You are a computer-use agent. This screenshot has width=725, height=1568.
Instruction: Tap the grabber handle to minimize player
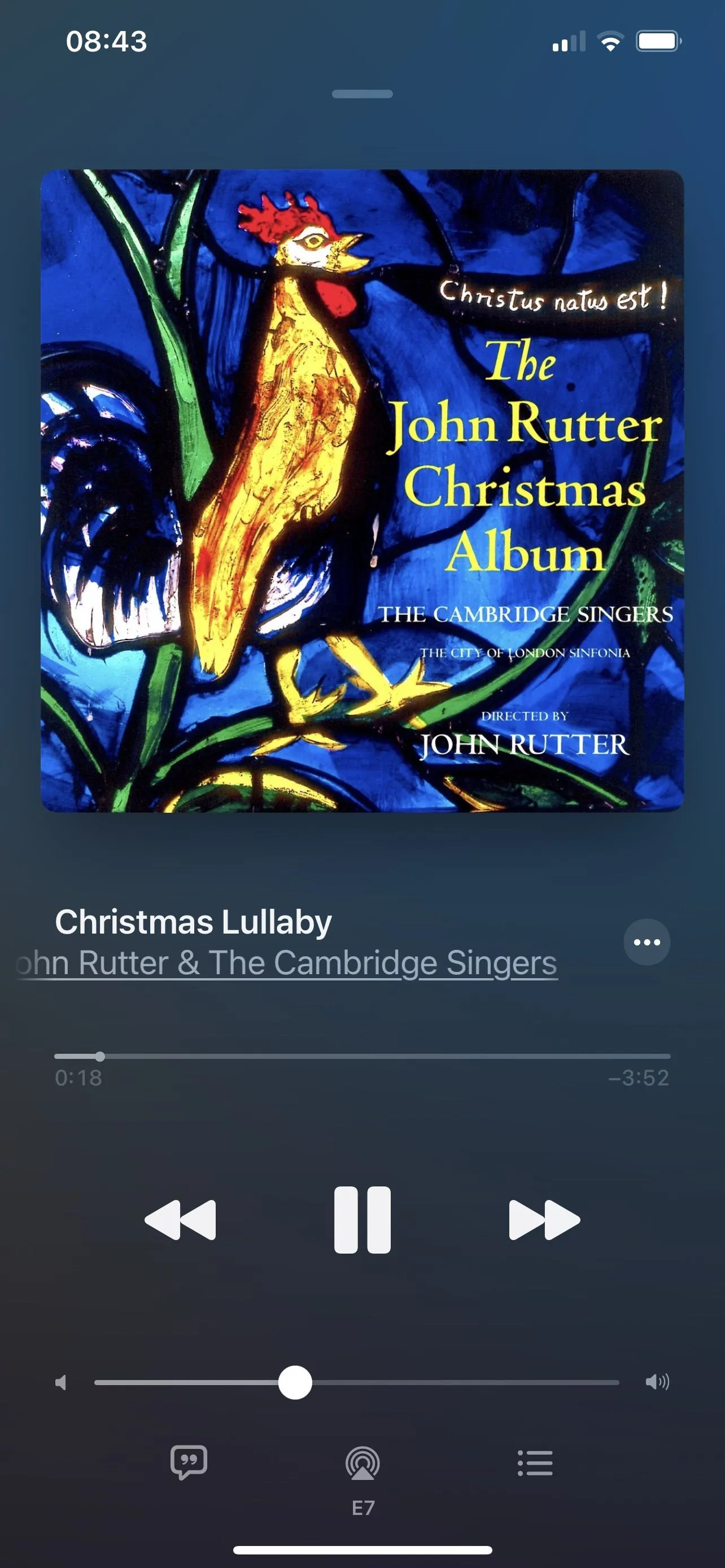point(362,94)
